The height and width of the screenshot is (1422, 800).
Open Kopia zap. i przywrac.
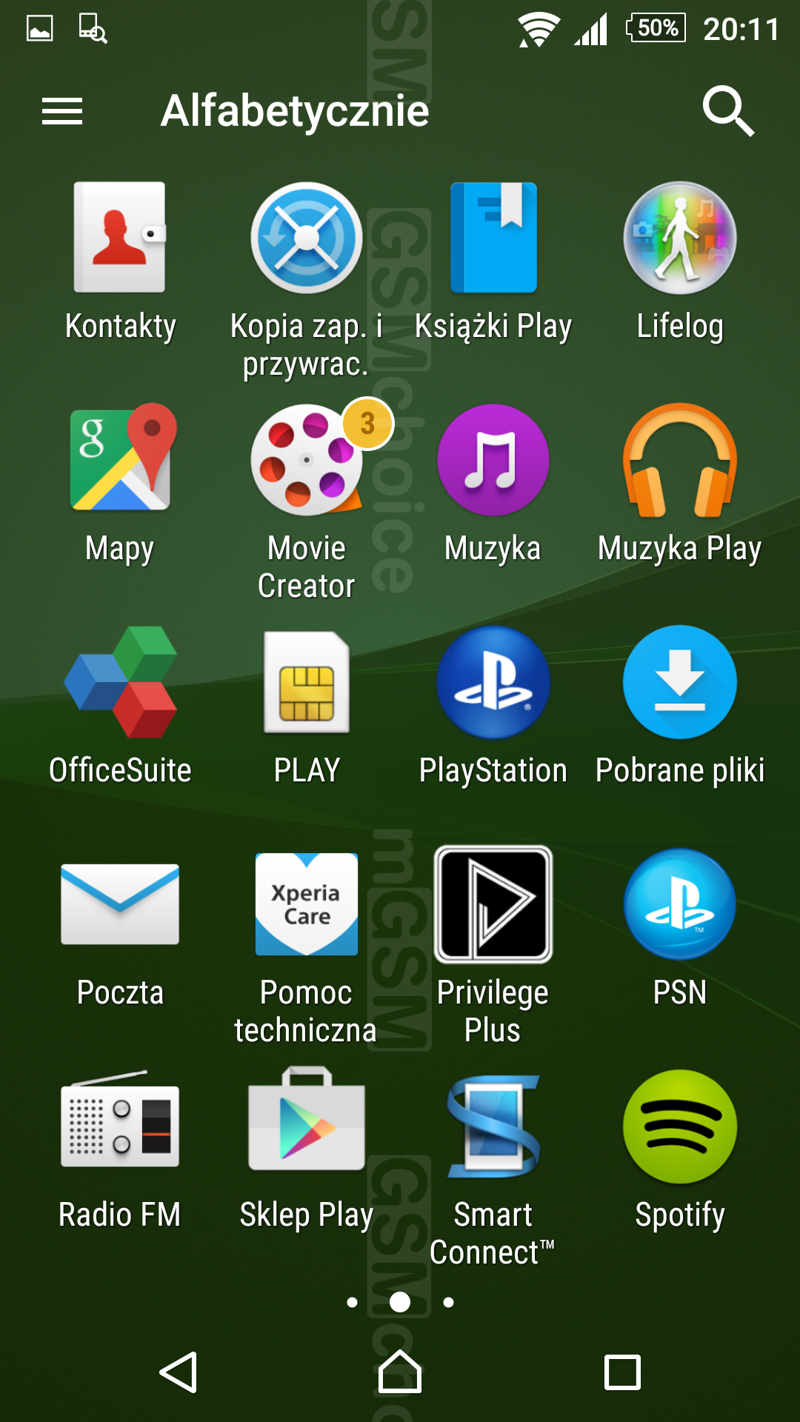tap(306, 238)
